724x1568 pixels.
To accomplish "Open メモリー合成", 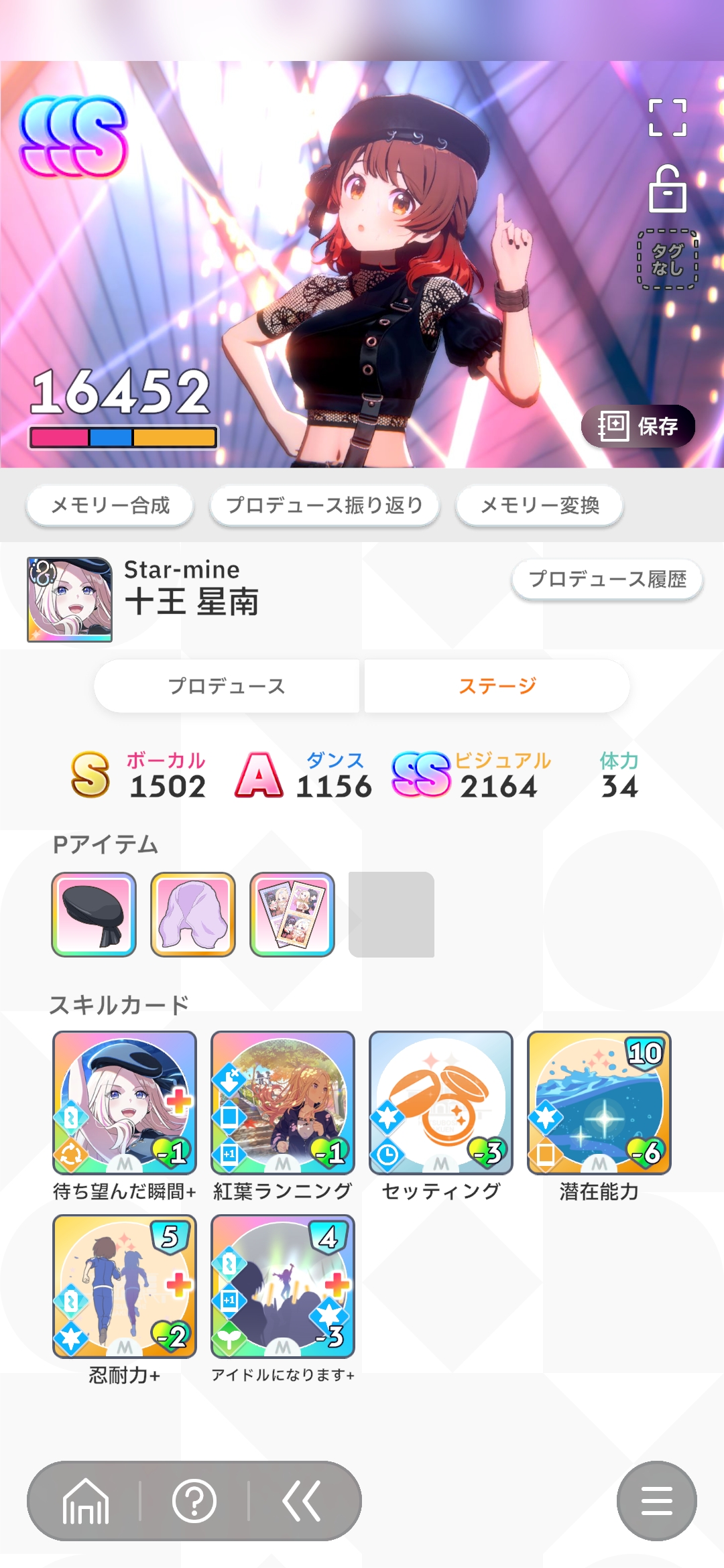I will pyautogui.click(x=111, y=505).
